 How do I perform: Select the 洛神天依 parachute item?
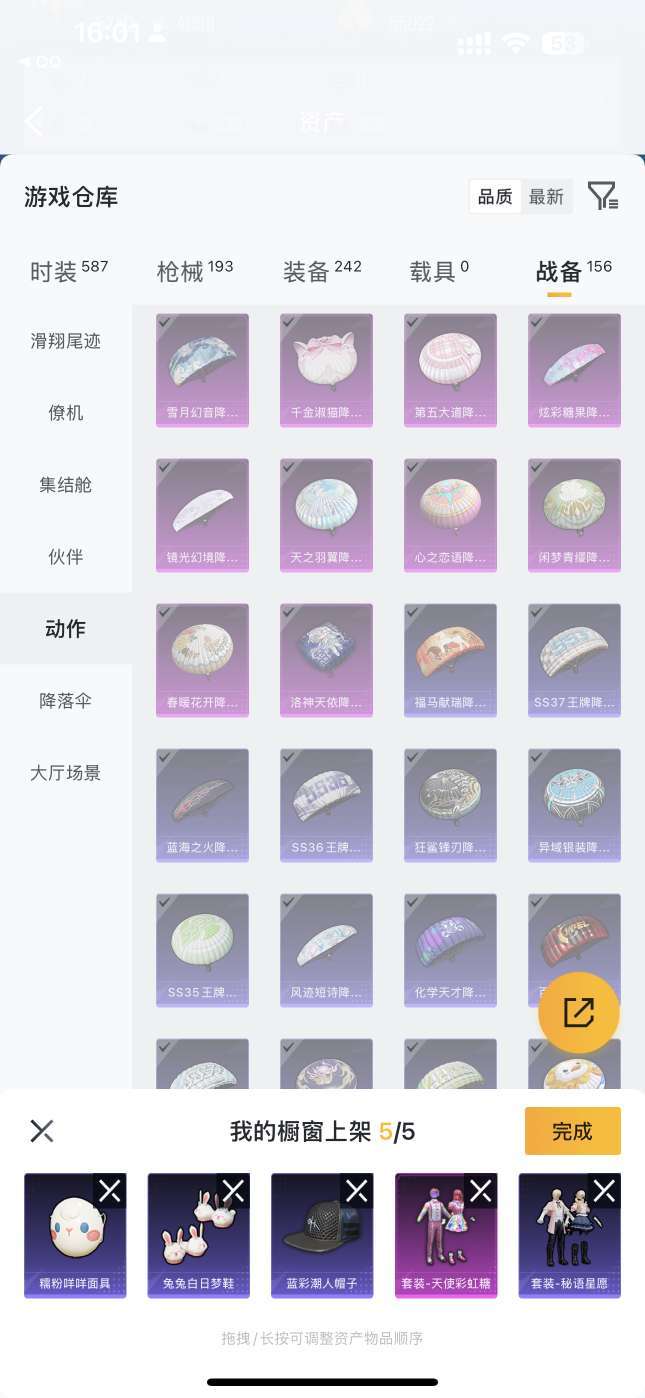(x=326, y=660)
